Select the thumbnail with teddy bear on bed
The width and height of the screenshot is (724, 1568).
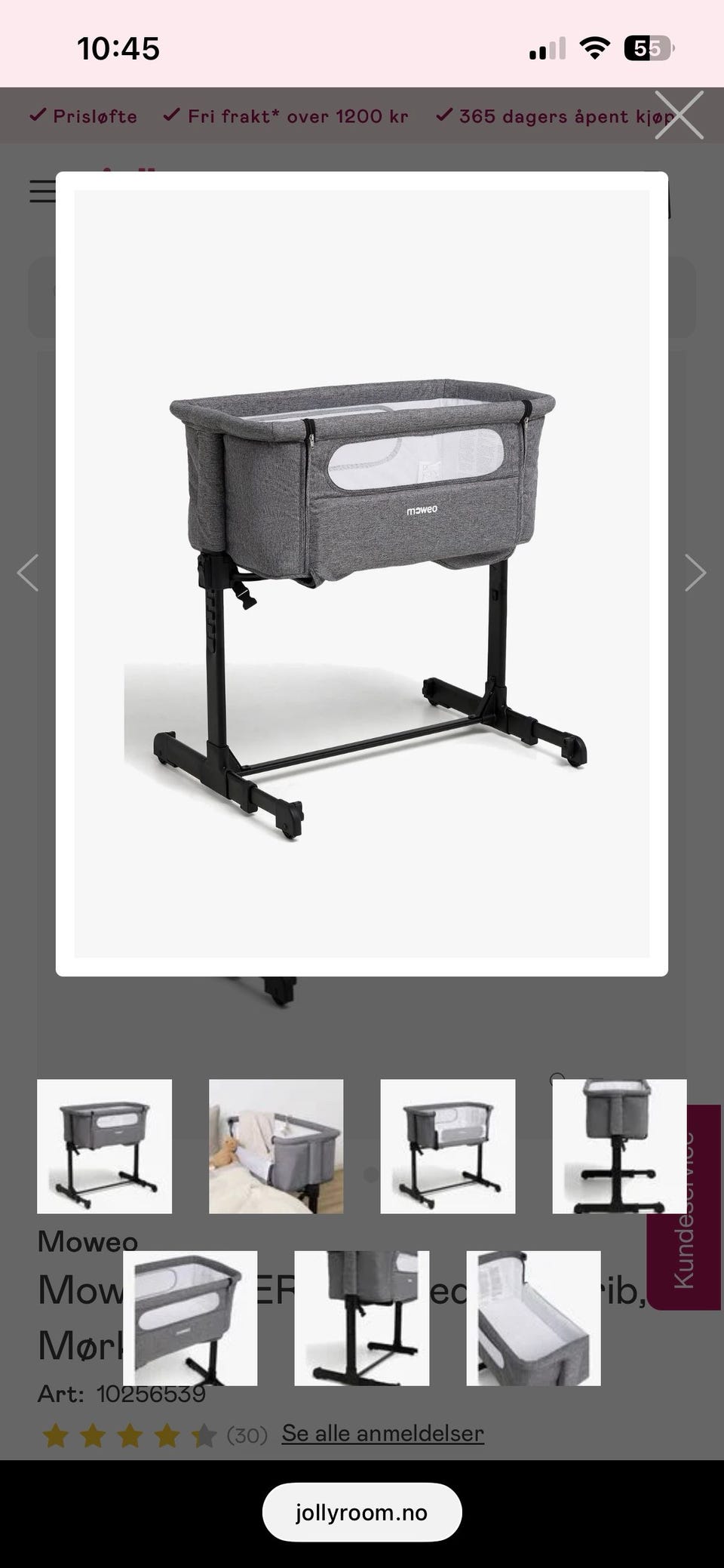(x=276, y=1146)
